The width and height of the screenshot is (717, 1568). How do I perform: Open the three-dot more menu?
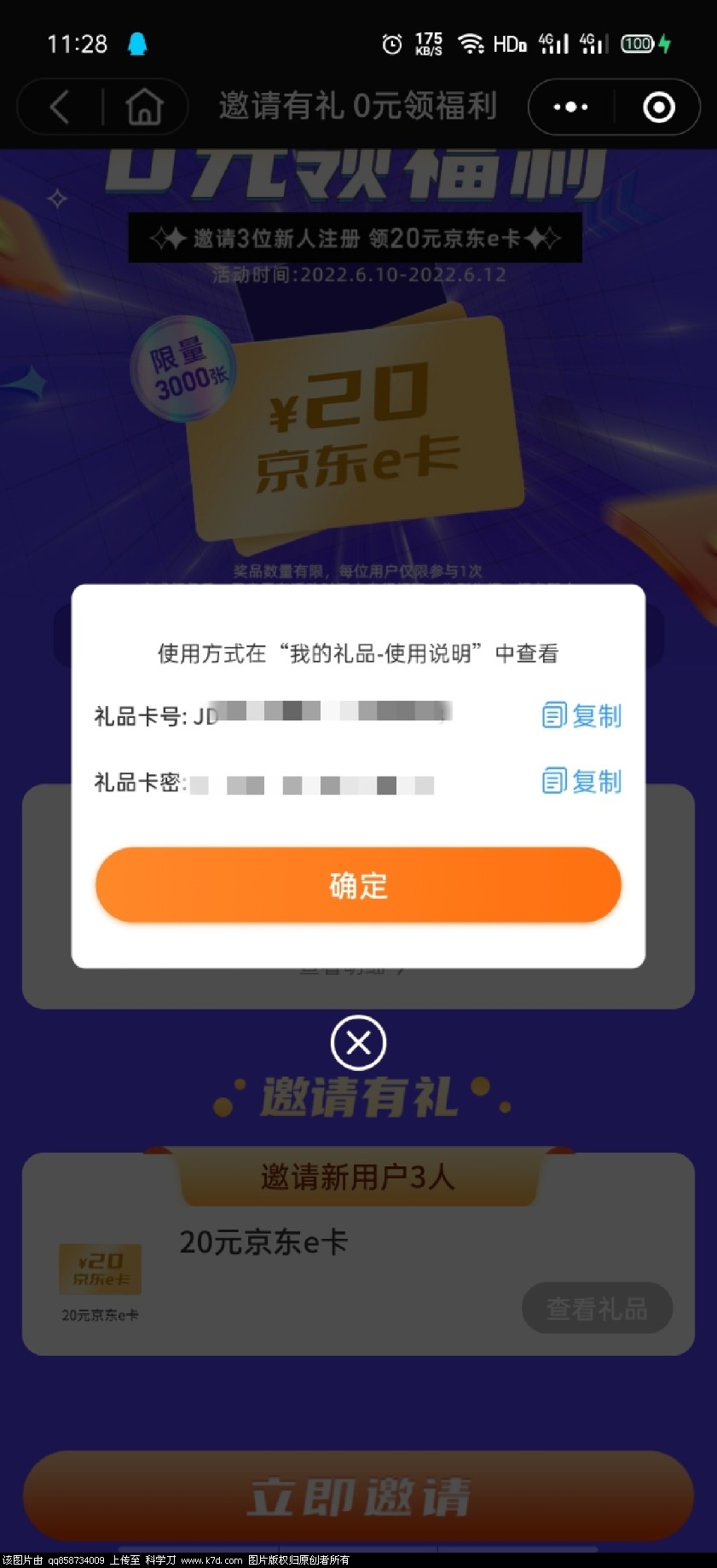click(570, 107)
